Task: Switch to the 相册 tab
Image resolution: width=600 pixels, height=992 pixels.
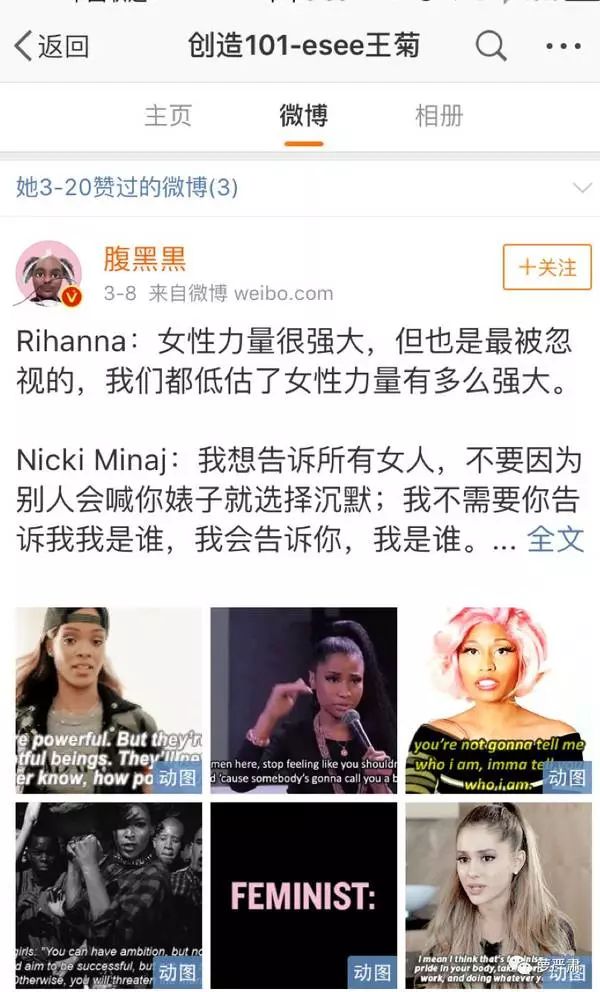Action: point(439,115)
